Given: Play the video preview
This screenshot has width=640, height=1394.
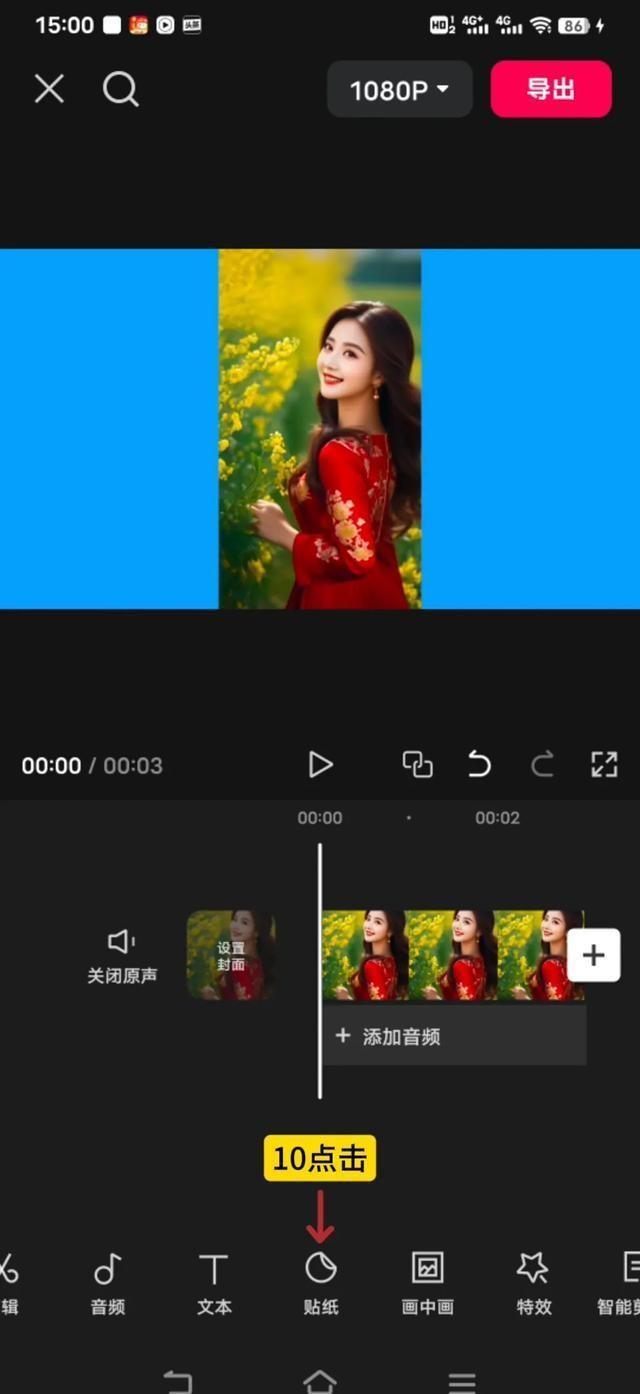Looking at the screenshot, I should tap(320, 765).
